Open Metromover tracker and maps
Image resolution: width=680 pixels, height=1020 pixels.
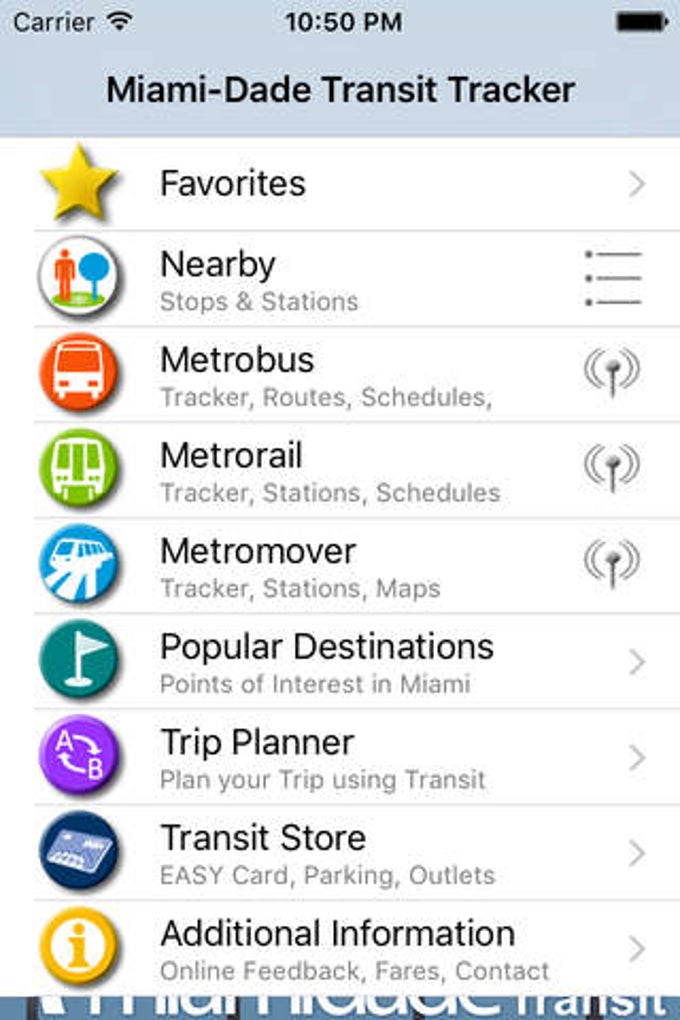340,566
